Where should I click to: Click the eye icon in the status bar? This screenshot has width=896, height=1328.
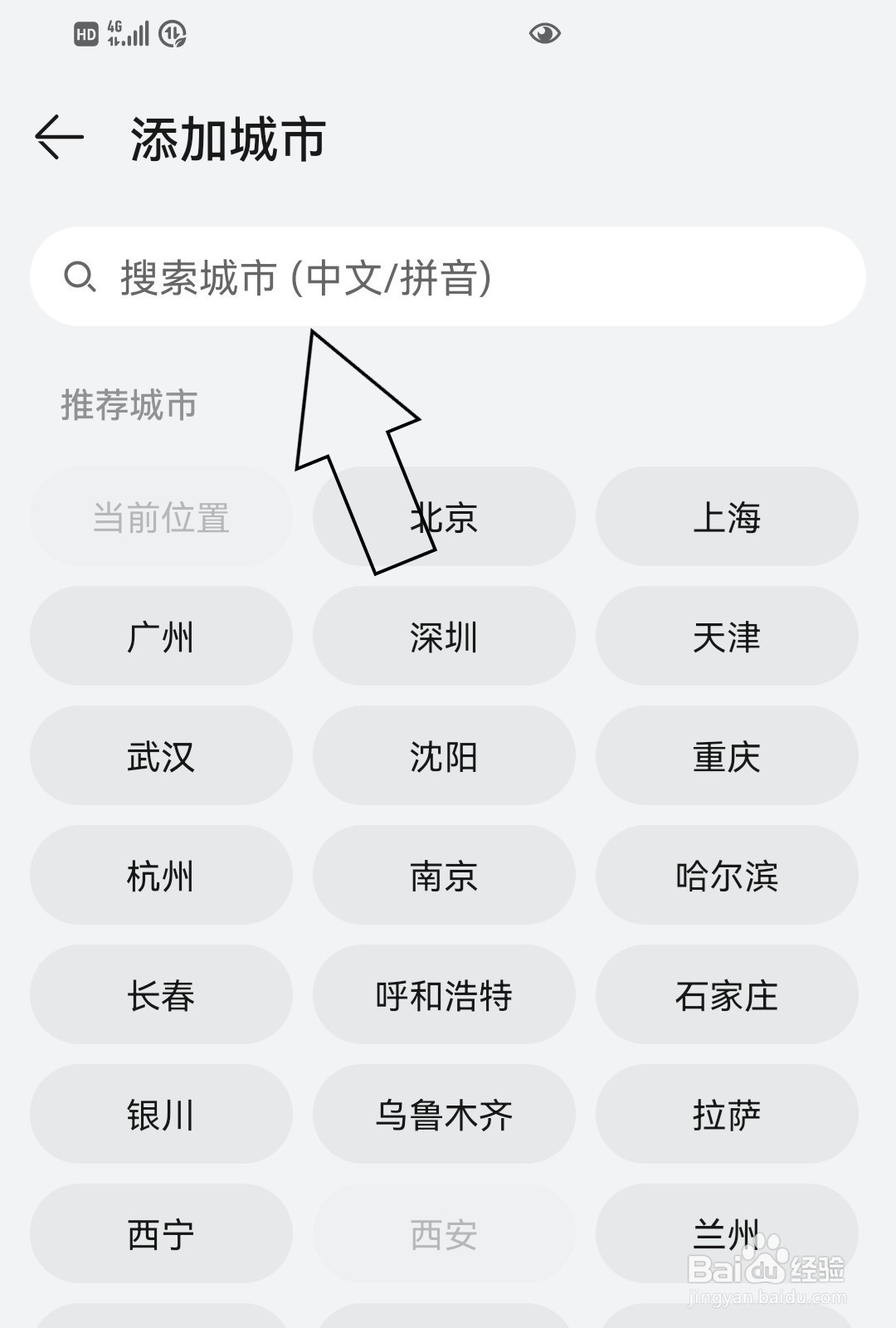[545, 32]
